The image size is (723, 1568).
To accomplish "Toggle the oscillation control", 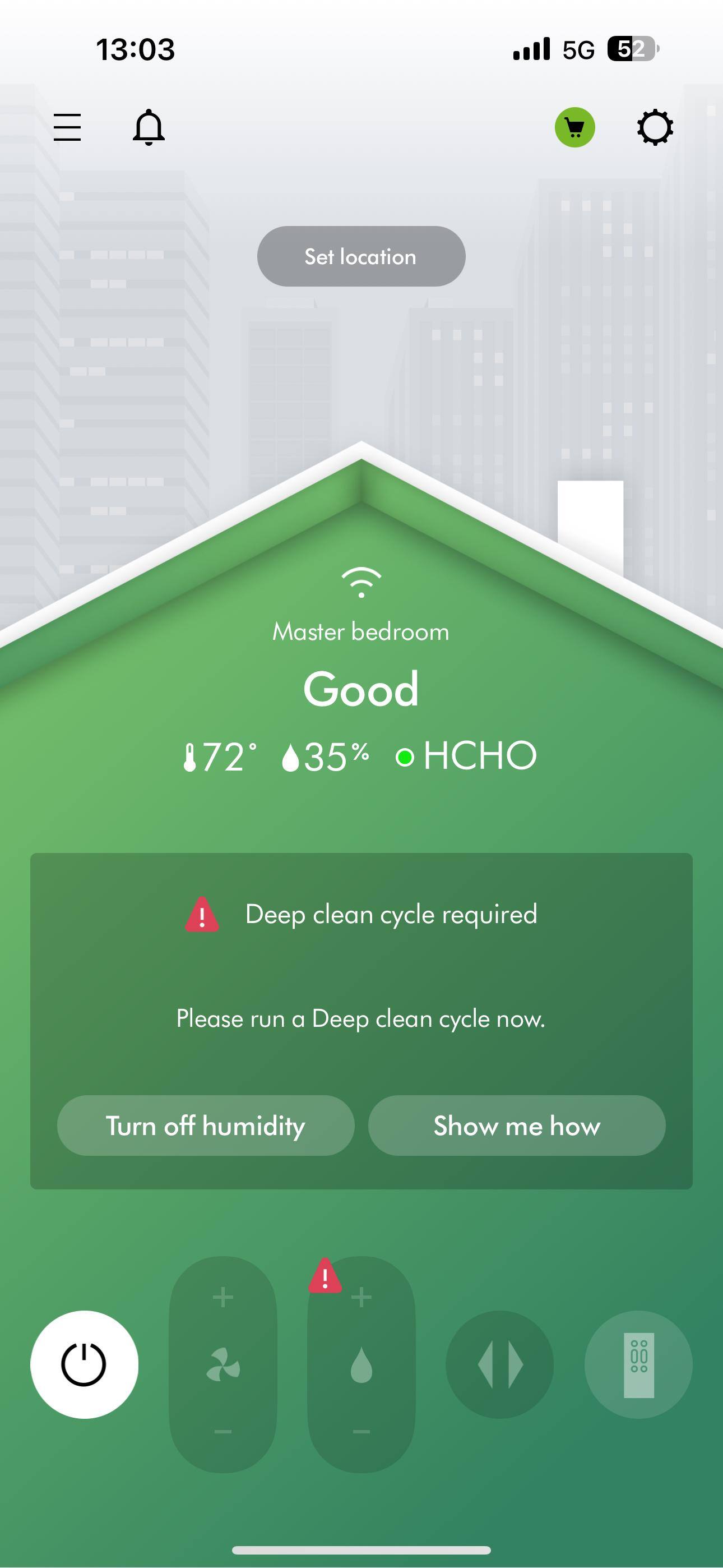I will 499,1364.
